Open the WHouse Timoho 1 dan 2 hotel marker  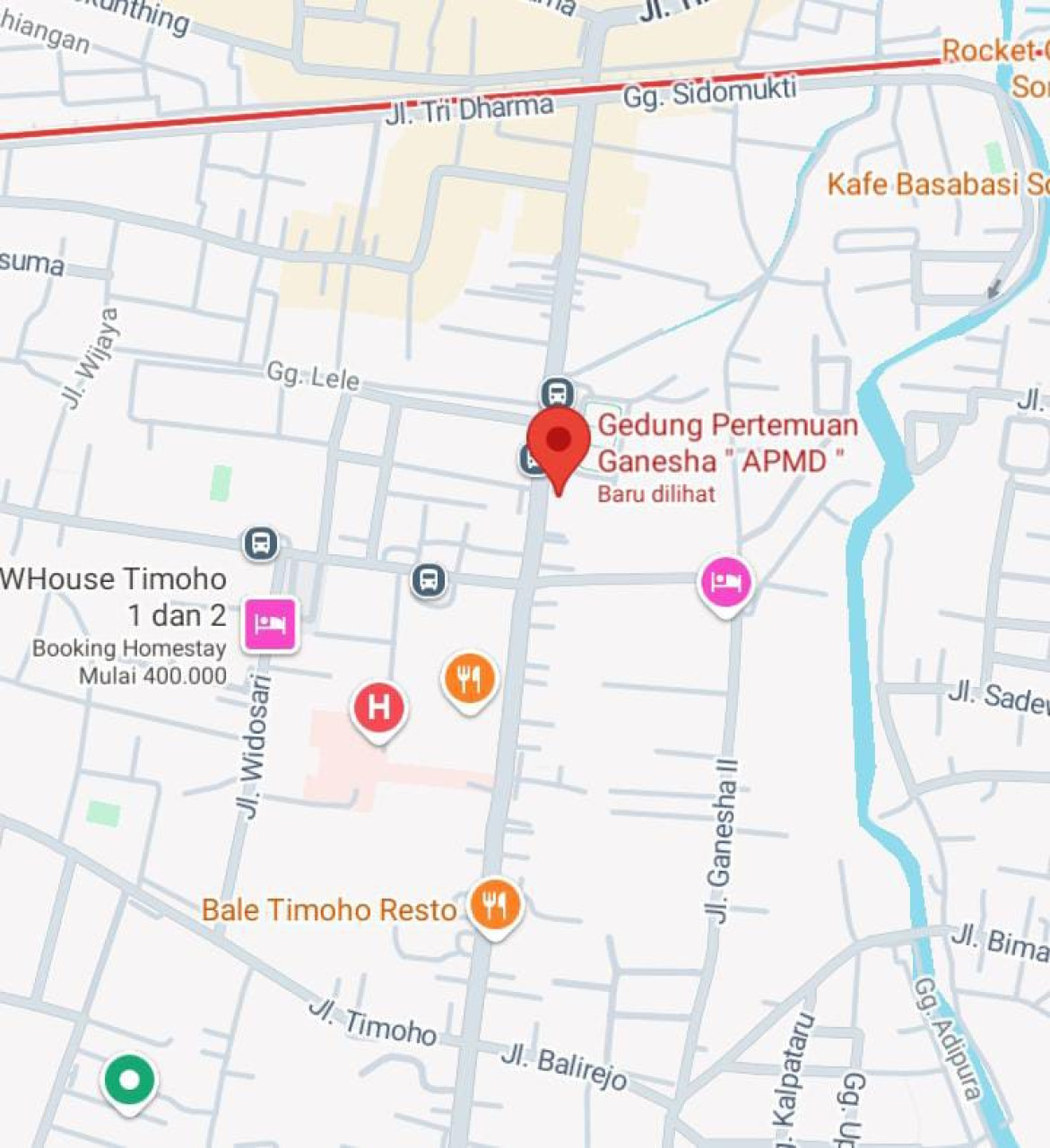pos(270,622)
